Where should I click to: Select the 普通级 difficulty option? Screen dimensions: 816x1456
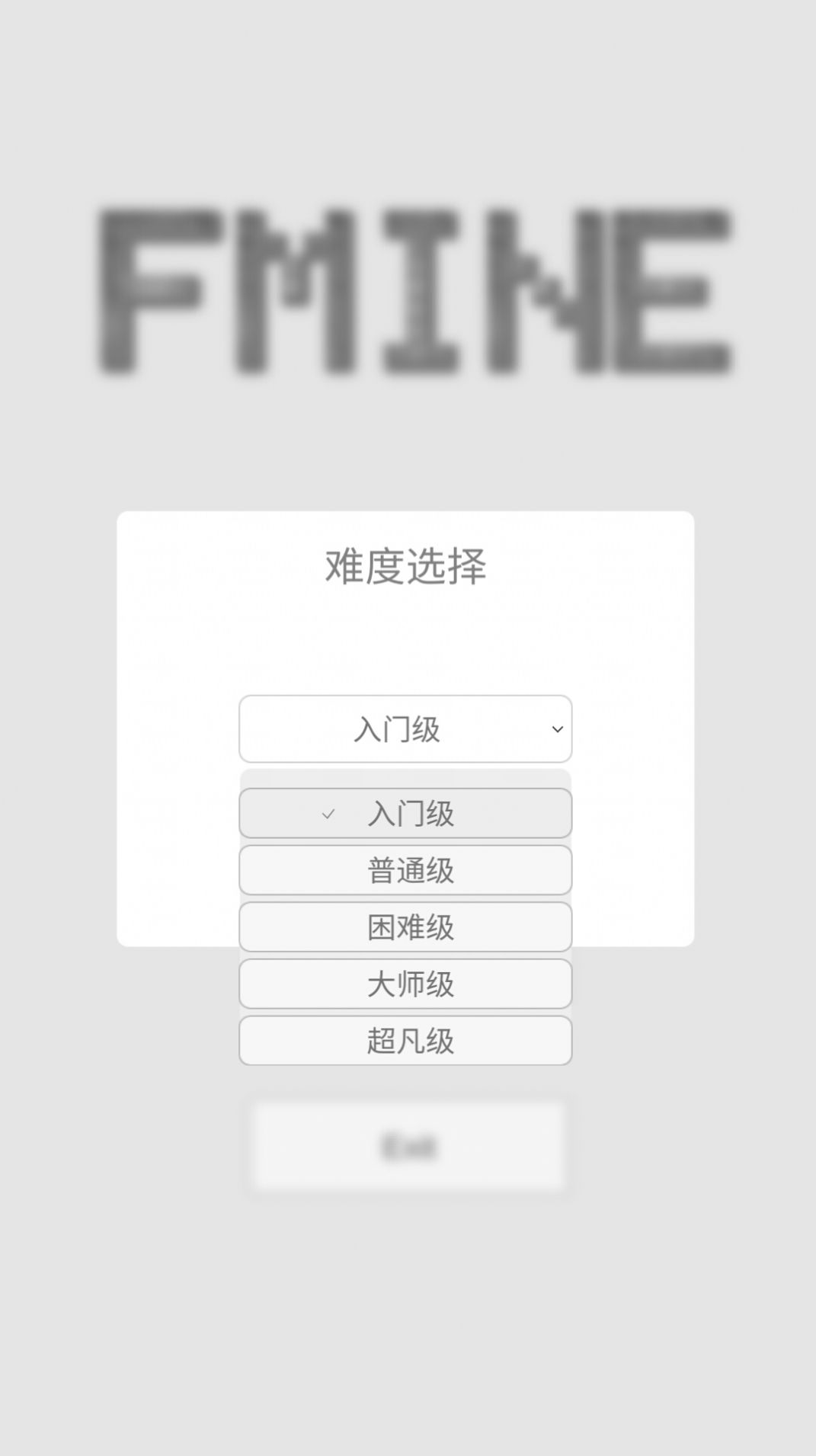pos(405,869)
